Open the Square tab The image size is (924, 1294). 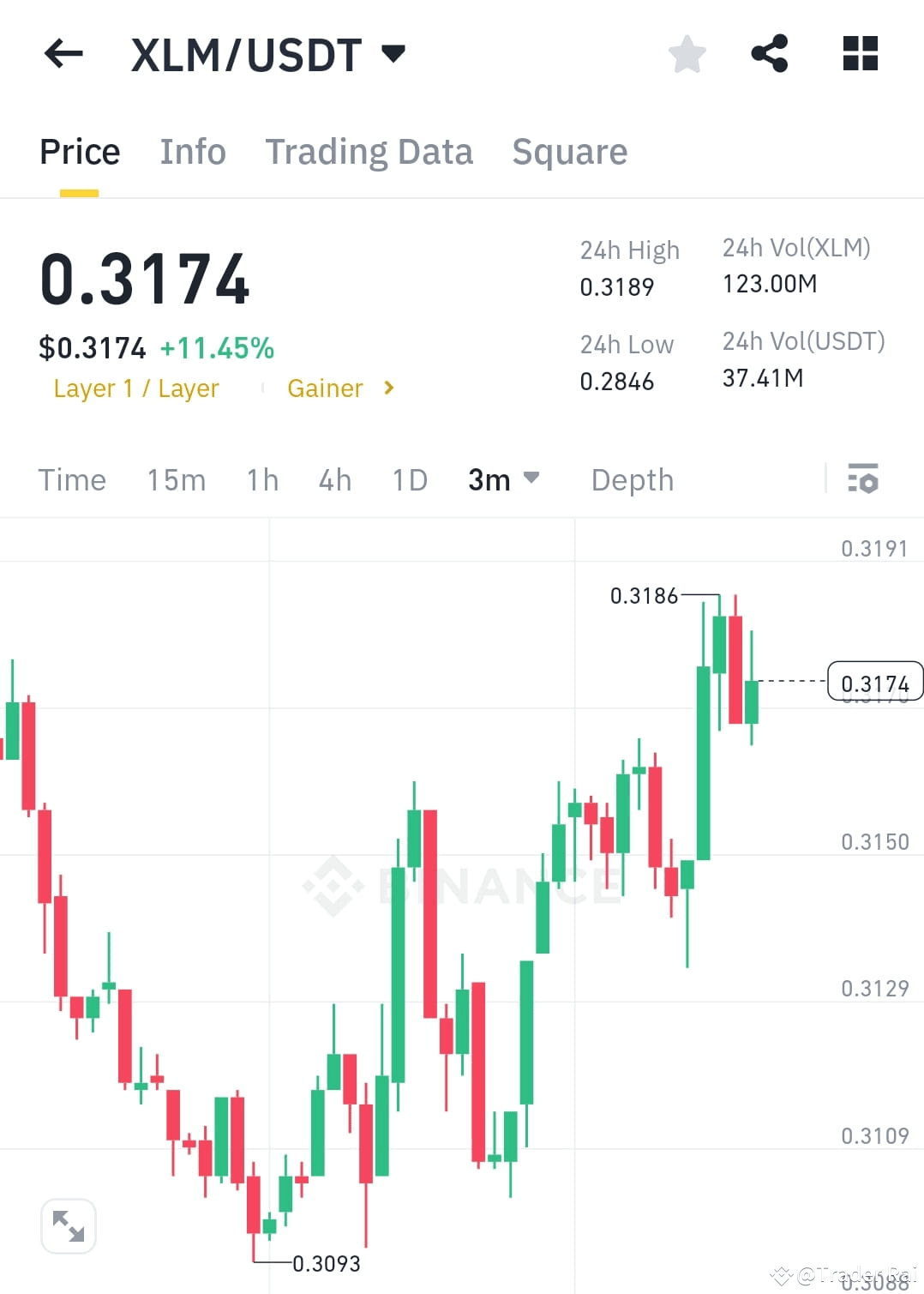pos(569,151)
